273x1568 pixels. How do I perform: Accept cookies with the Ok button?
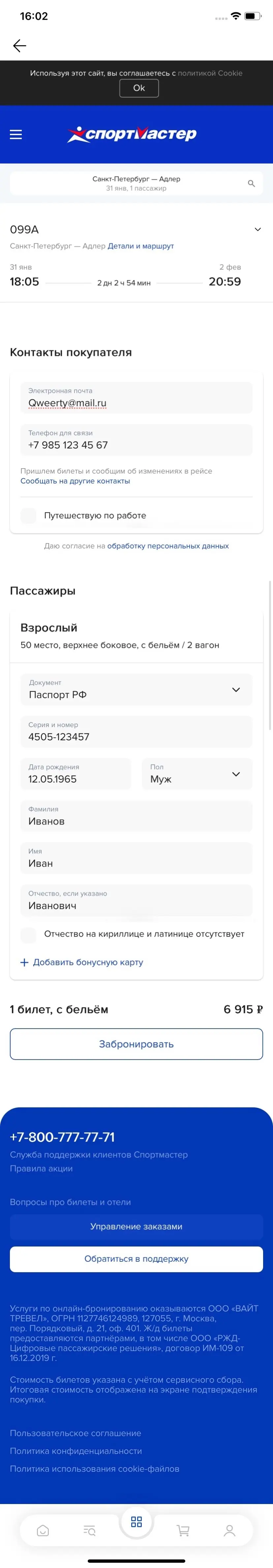click(138, 88)
